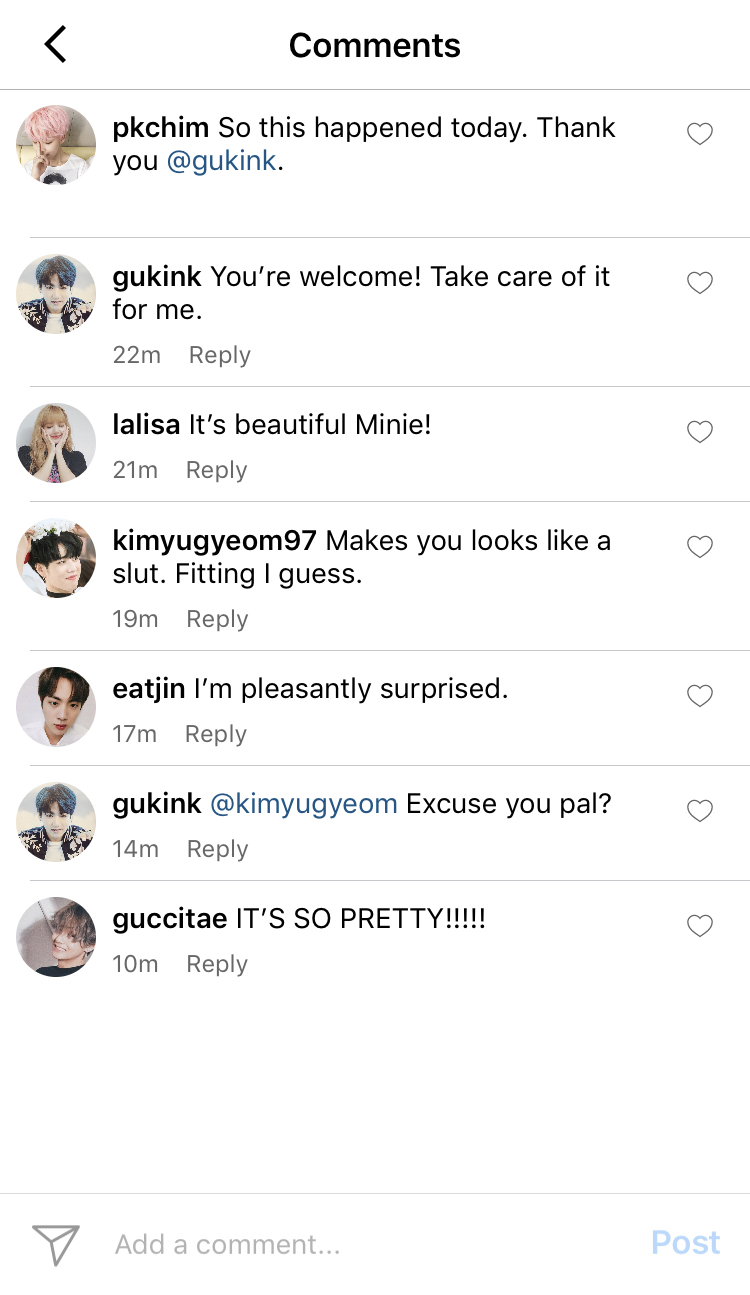The image size is (750, 1295).
Task: Like kimyugyeom97's comment
Action: [700, 547]
